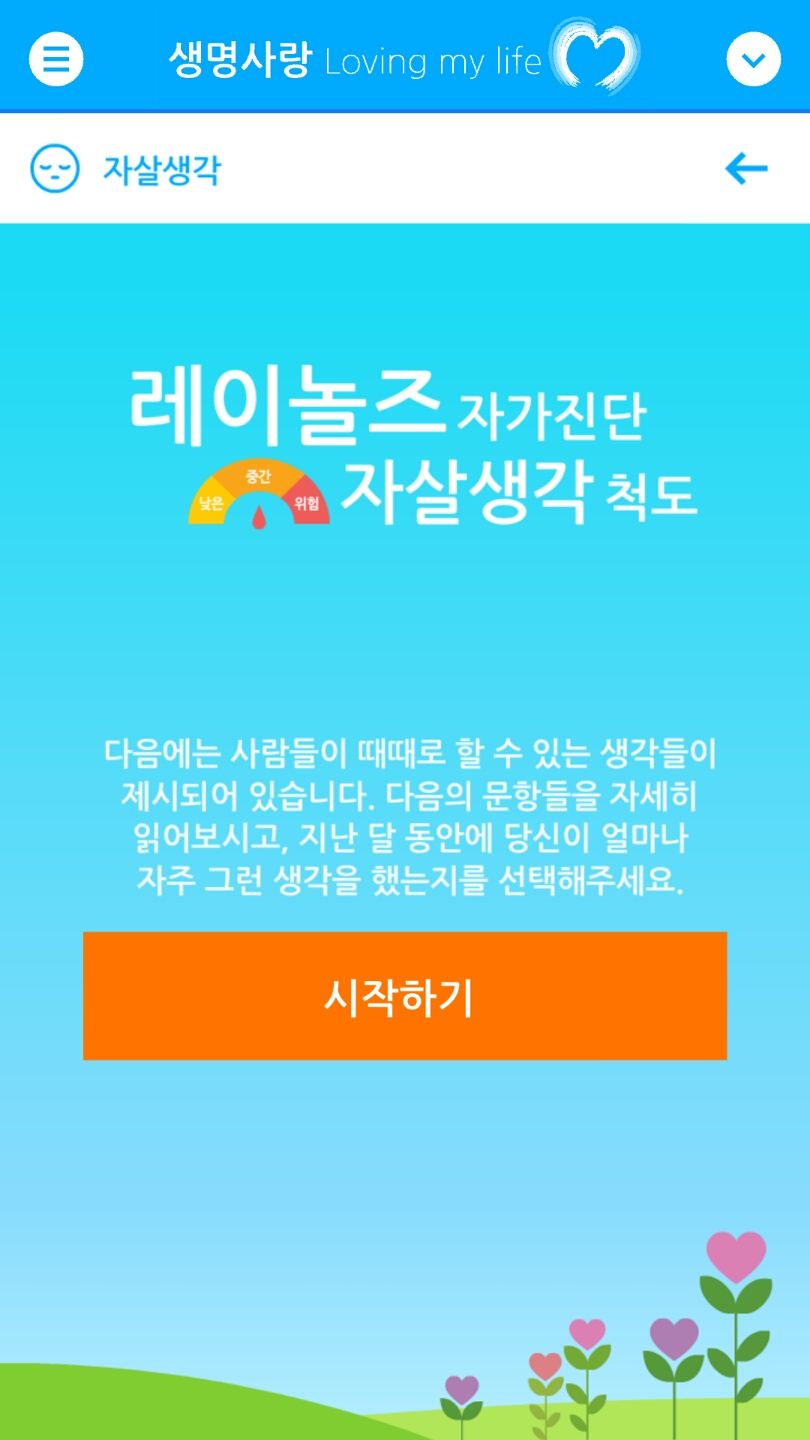Expand the top-right dropdown arrow
810x1440 pixels.
coord(753,60)
